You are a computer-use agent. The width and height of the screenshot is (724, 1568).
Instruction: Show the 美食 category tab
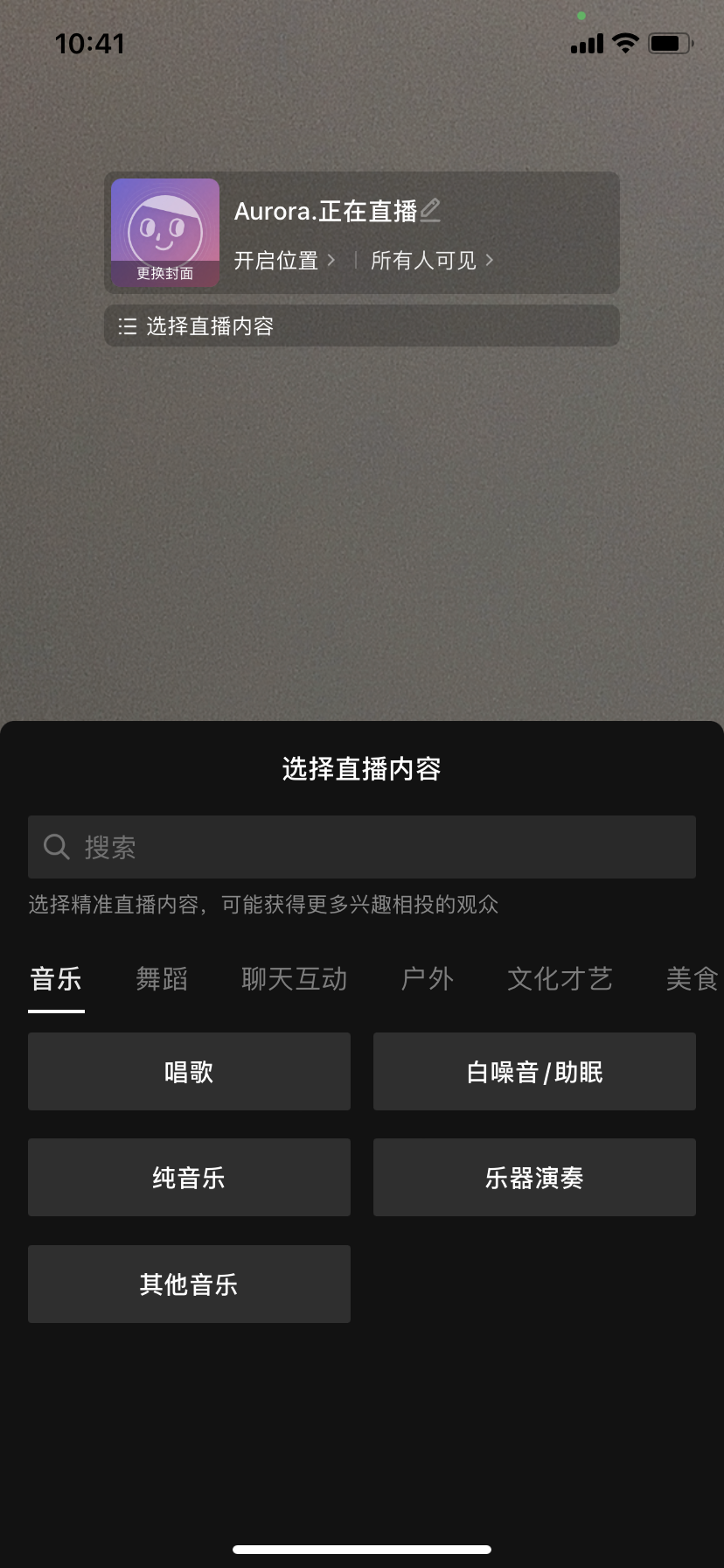(x=692, y=978)
